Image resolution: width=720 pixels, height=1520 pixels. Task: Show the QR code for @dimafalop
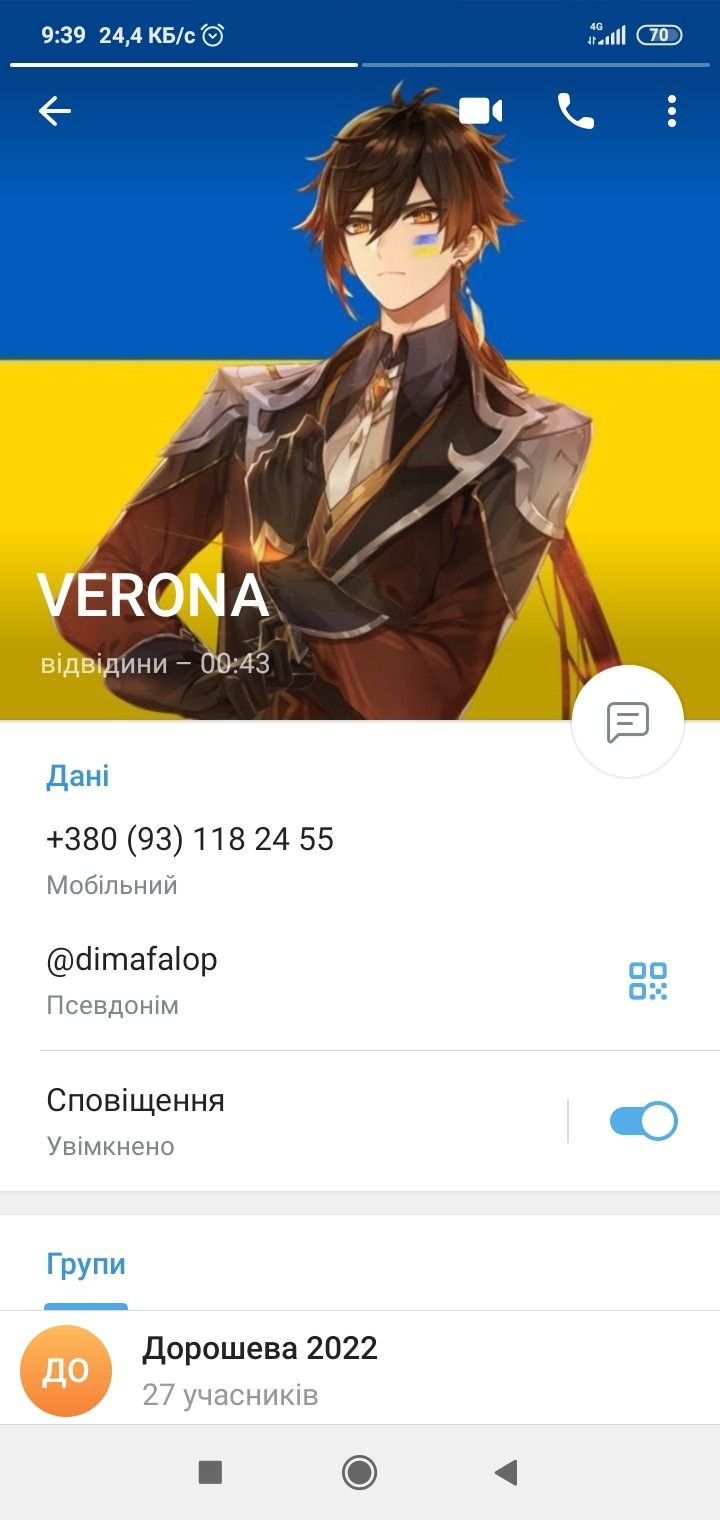[x=648, y=981]
